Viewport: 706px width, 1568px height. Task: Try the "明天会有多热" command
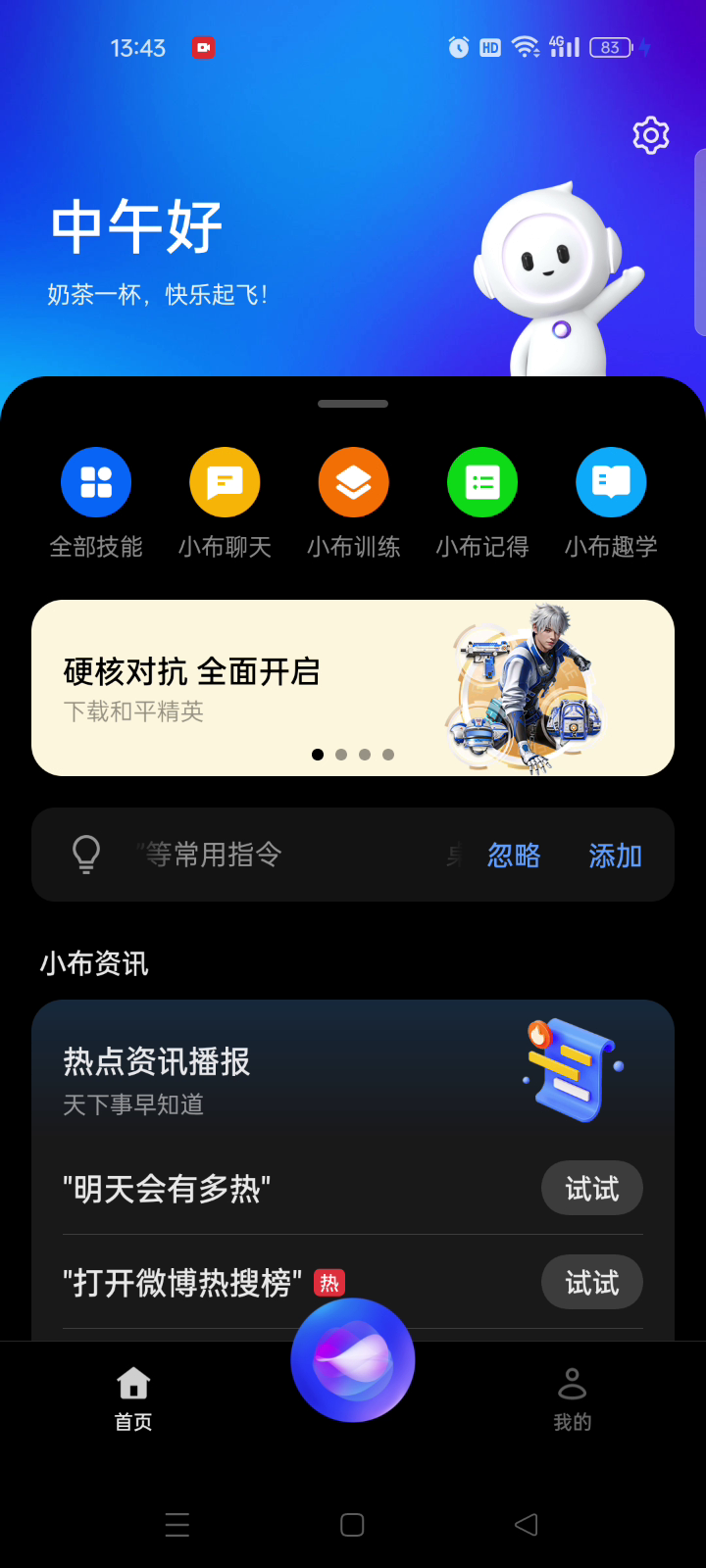(592, 1189)
